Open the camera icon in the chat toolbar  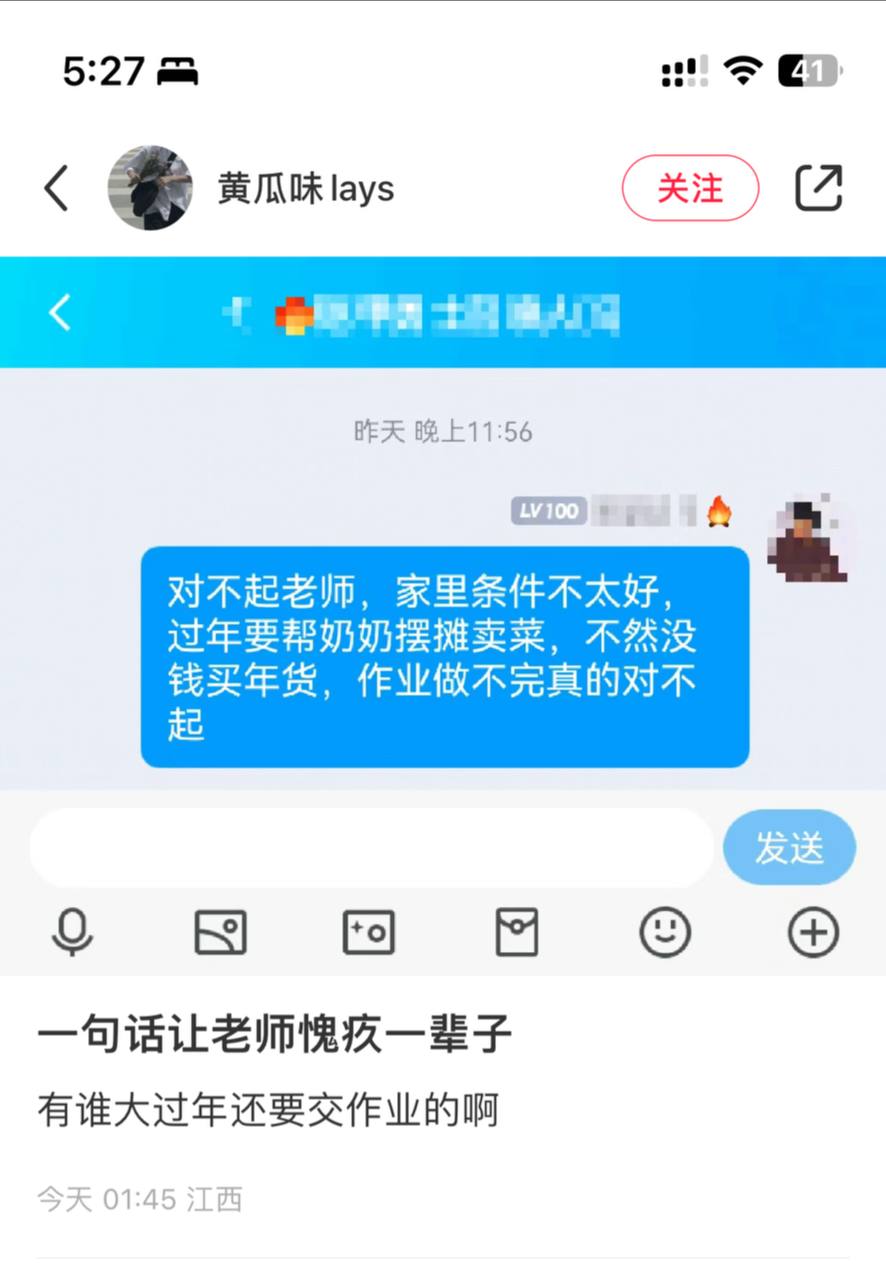click(368, 932)
